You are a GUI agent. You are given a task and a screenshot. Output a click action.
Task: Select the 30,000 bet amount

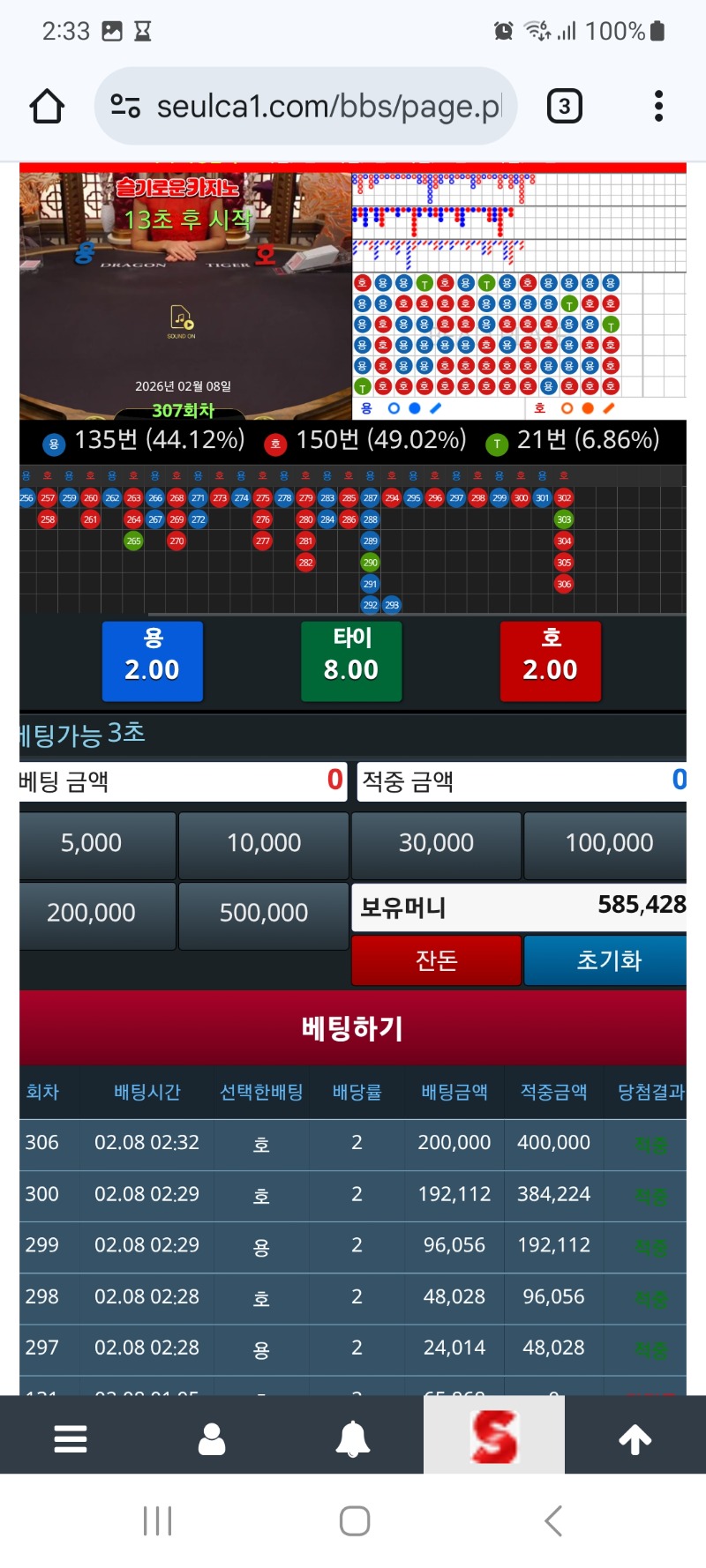(x=436, y=843)
